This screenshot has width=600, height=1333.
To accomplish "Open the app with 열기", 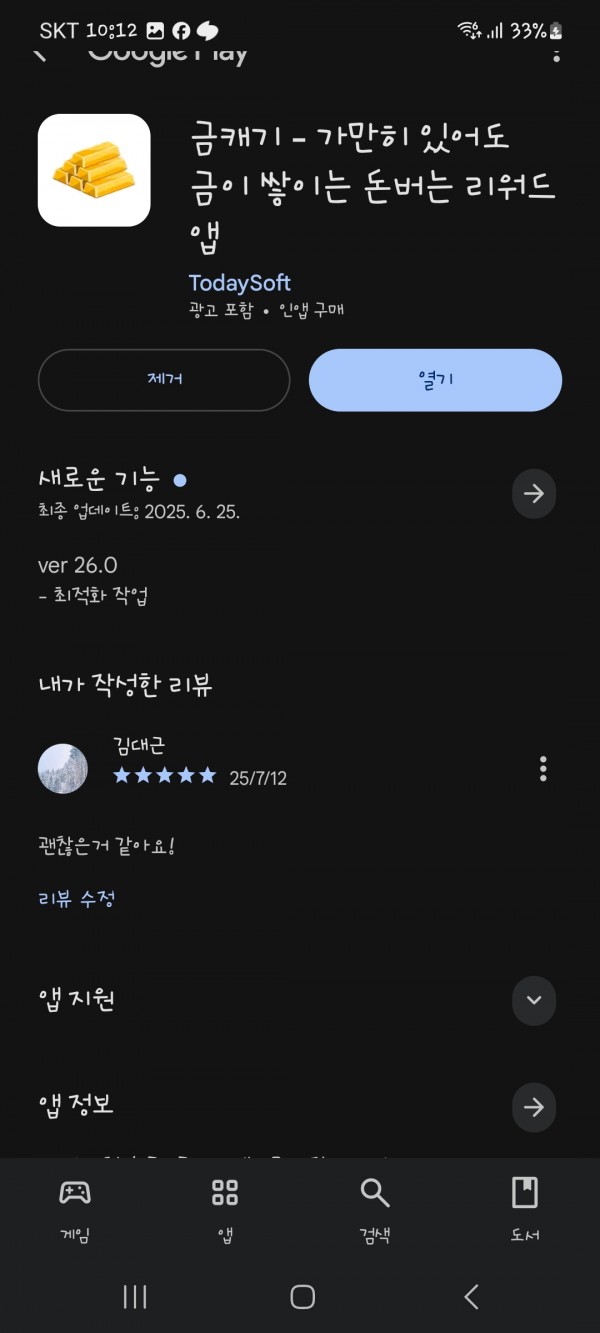I will click(435, 380).
